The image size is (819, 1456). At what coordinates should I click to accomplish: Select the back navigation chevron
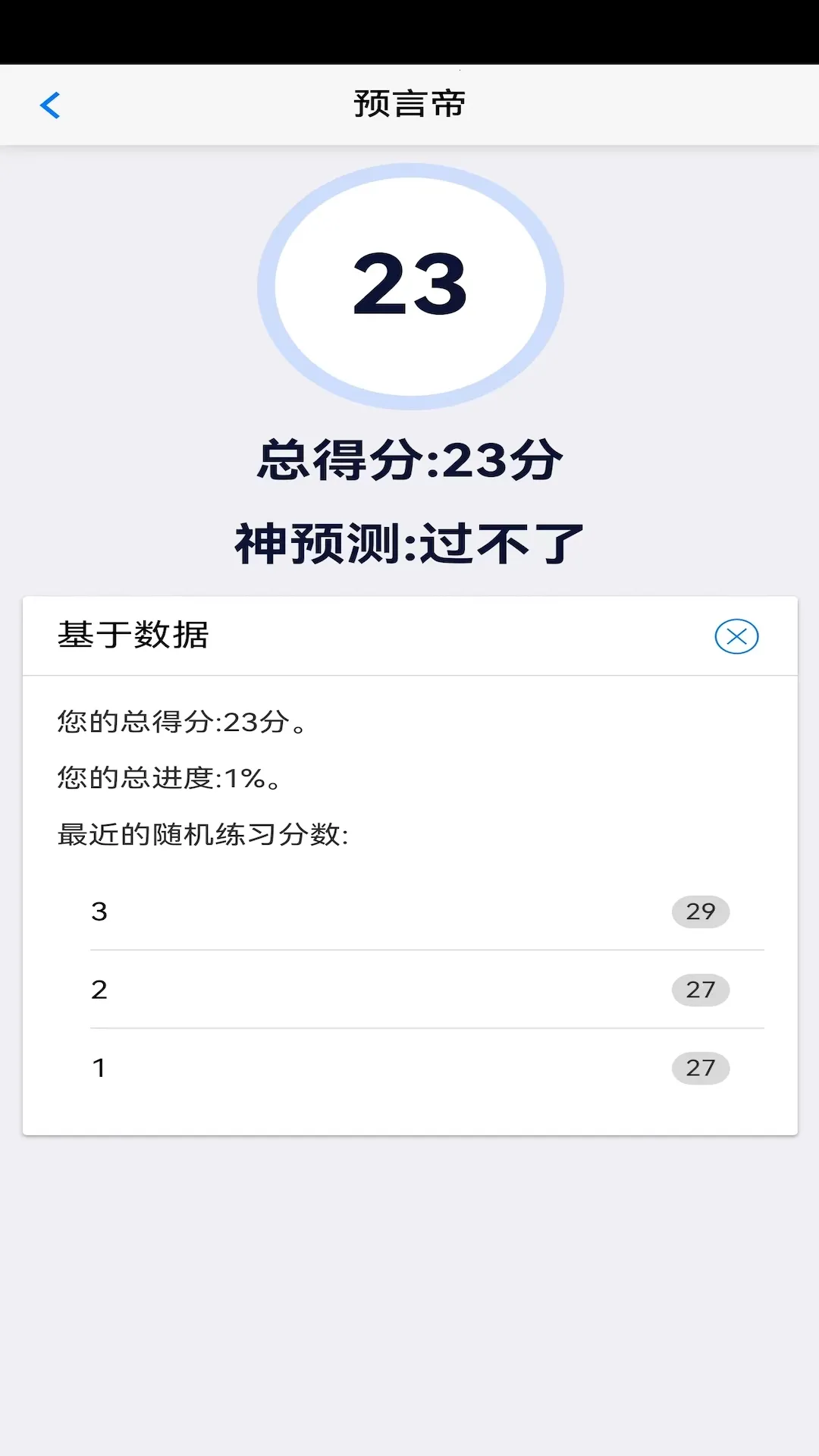tap(50, 105)
